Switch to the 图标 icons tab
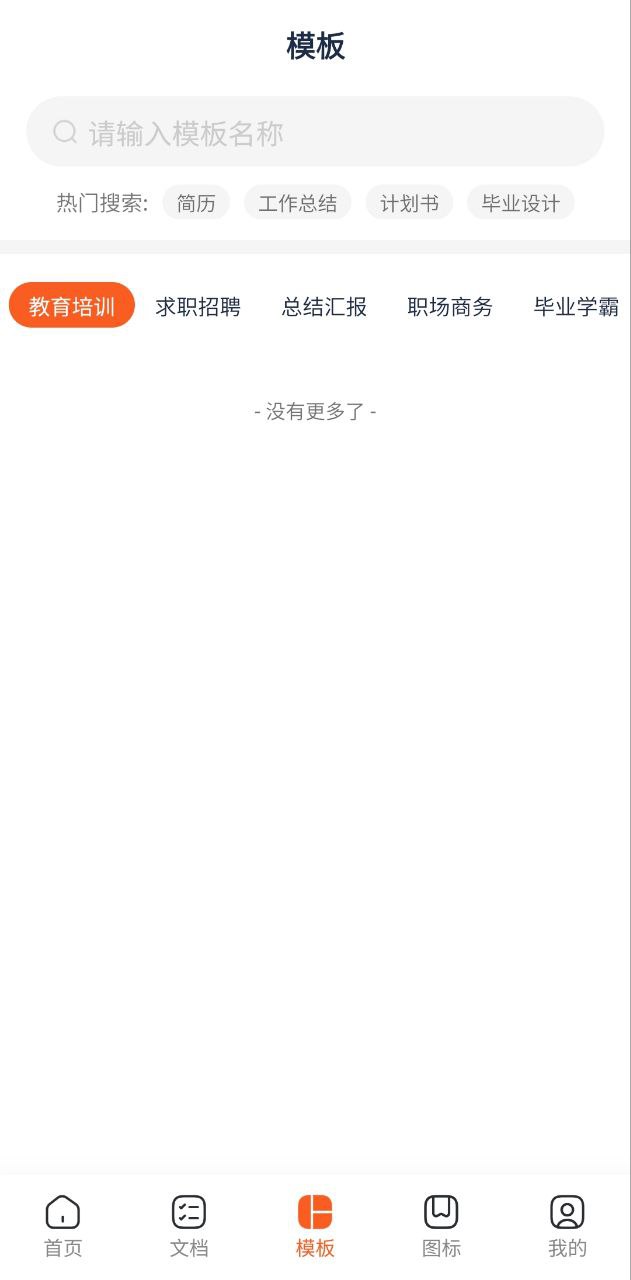This screenshot has width=631, height=1280. (x=441, y=1226)
